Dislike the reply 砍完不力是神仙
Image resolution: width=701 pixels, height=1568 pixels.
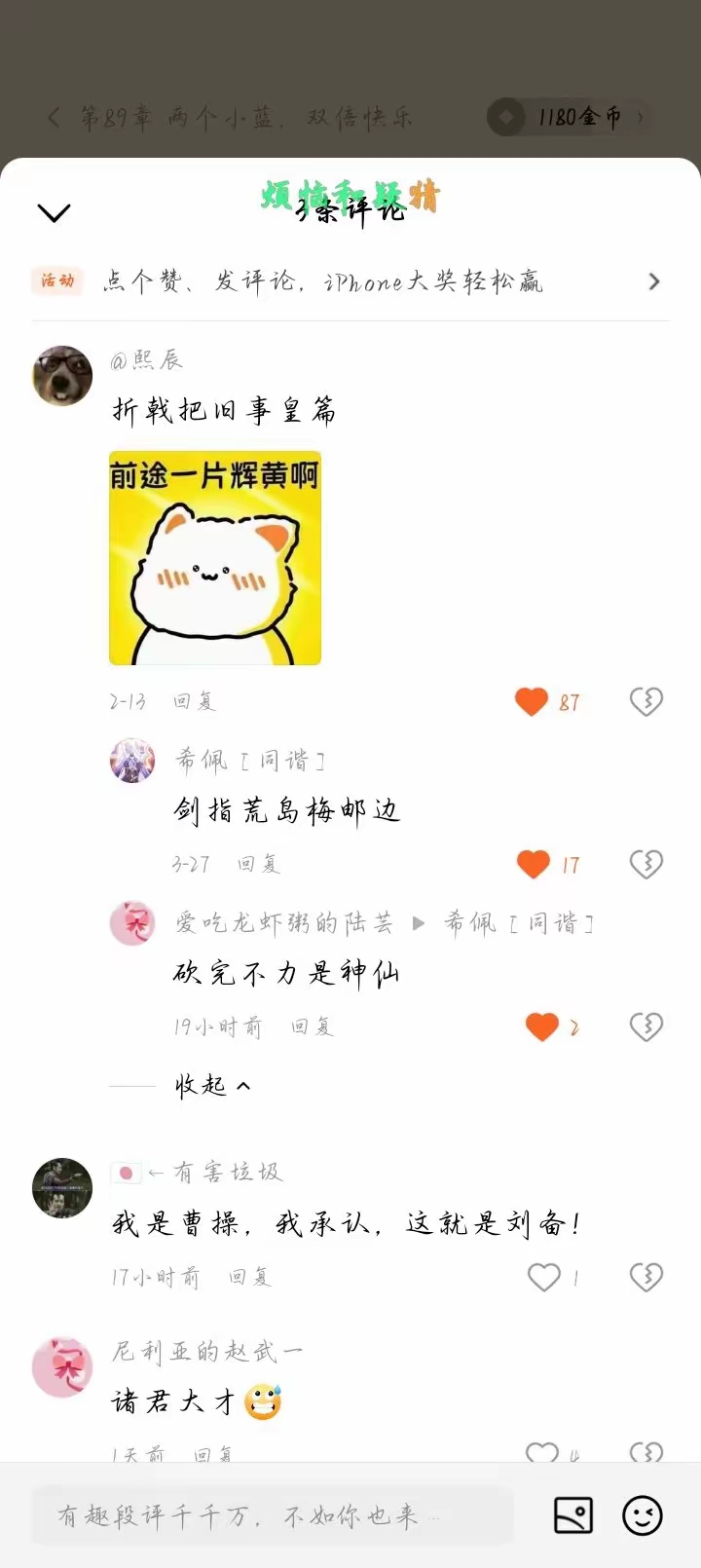[646, 1027]
